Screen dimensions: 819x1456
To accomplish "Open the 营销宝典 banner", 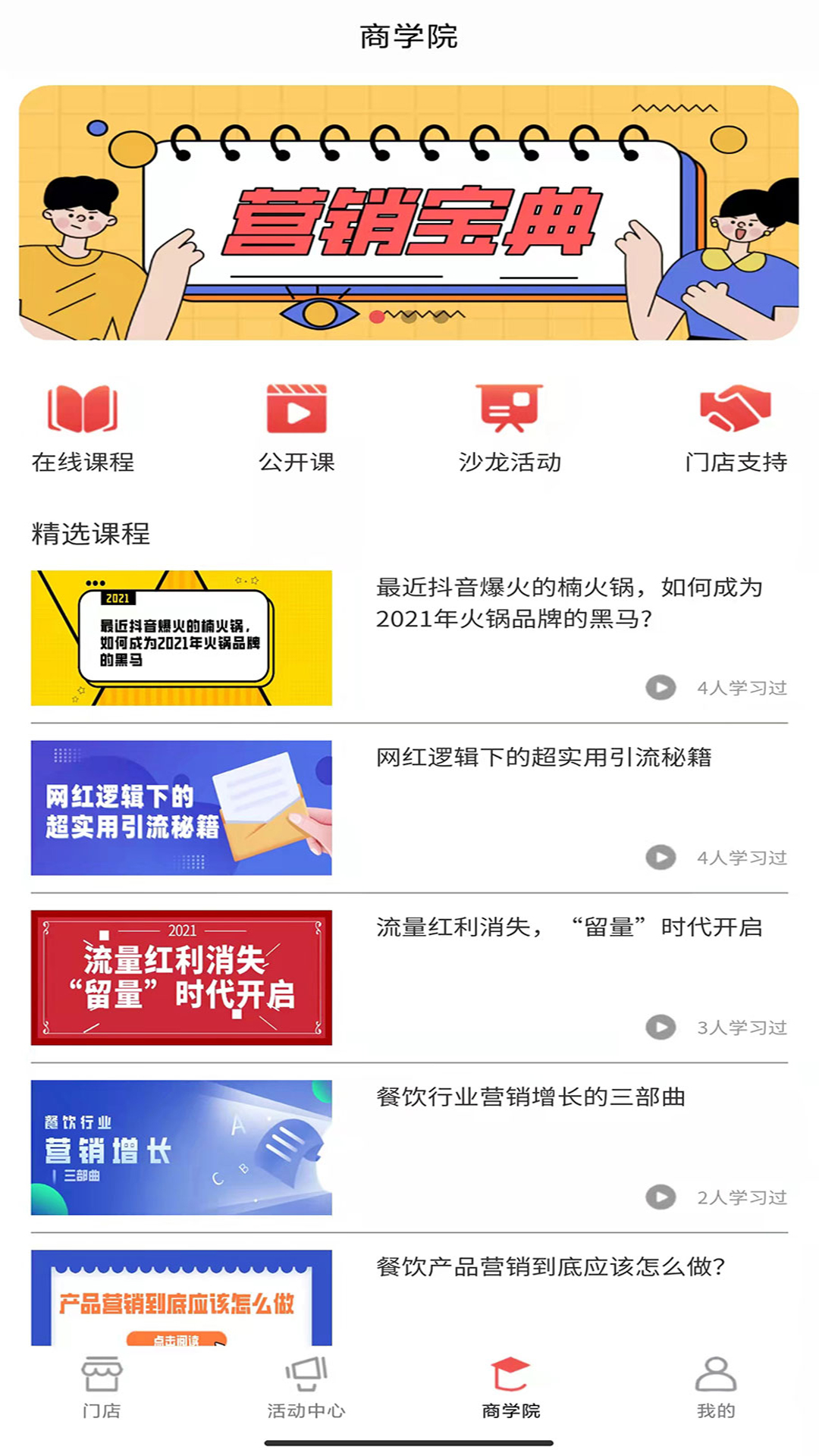I will [409, 212].
